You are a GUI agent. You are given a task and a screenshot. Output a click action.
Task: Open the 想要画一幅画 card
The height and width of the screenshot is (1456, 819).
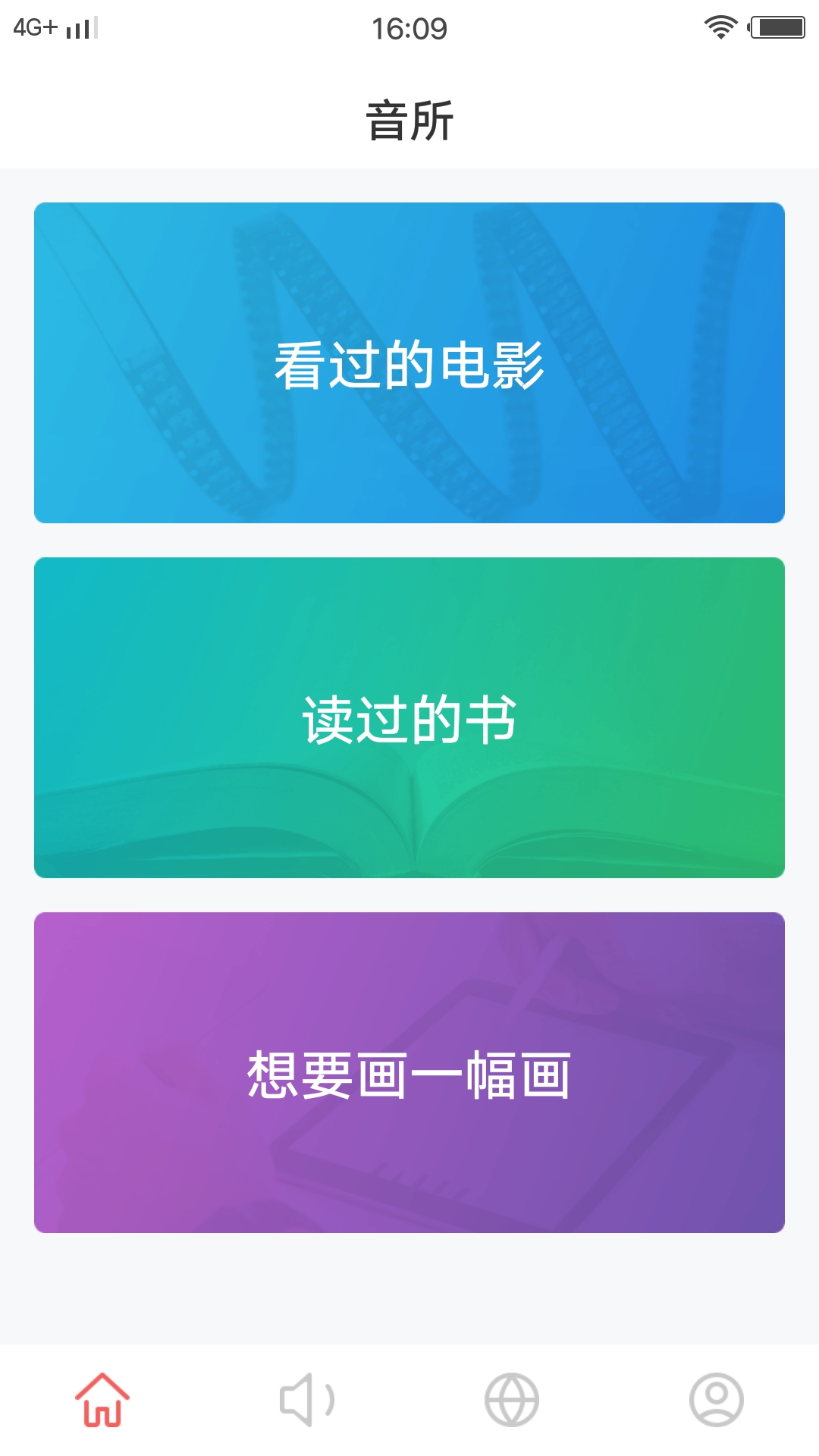click(409, 1072)
